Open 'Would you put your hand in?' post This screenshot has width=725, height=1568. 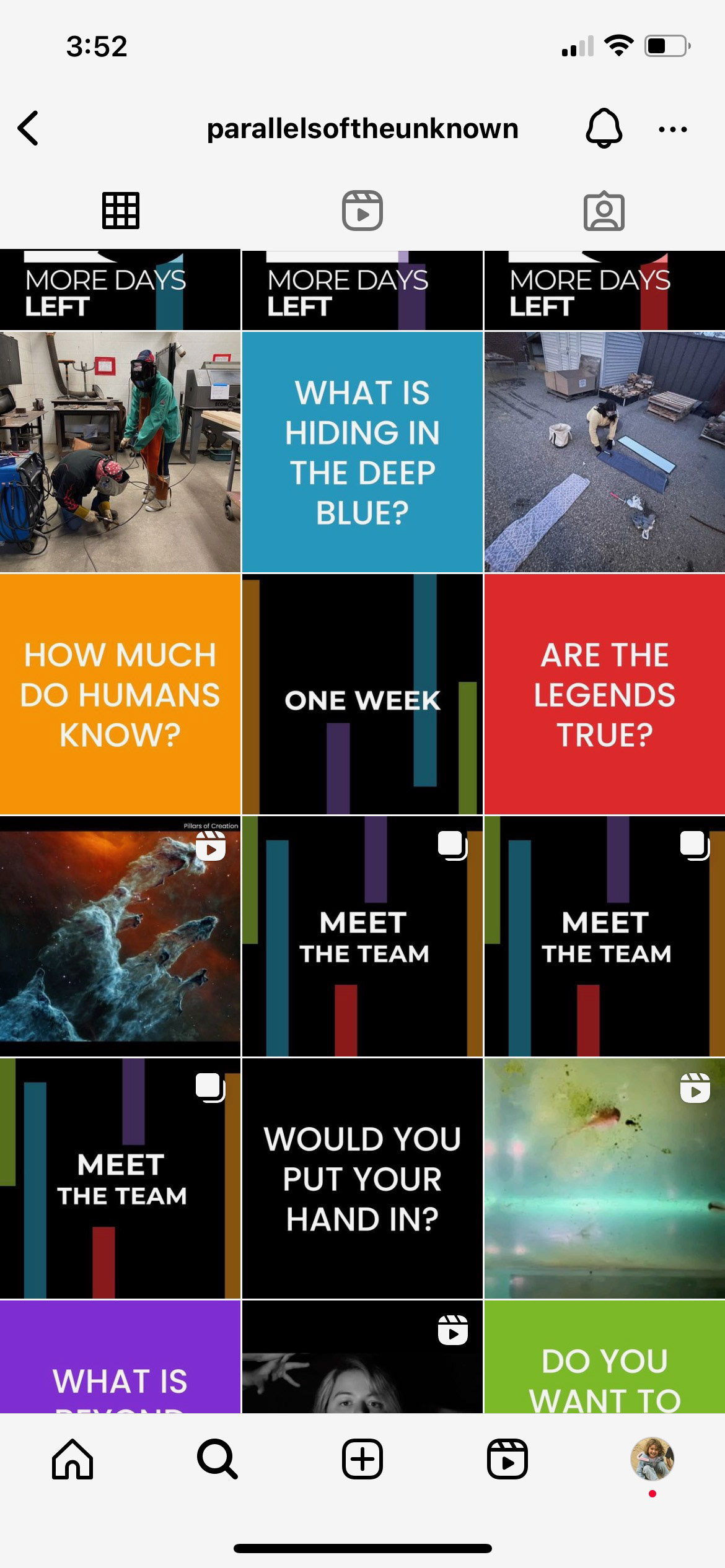(362, 1178)
